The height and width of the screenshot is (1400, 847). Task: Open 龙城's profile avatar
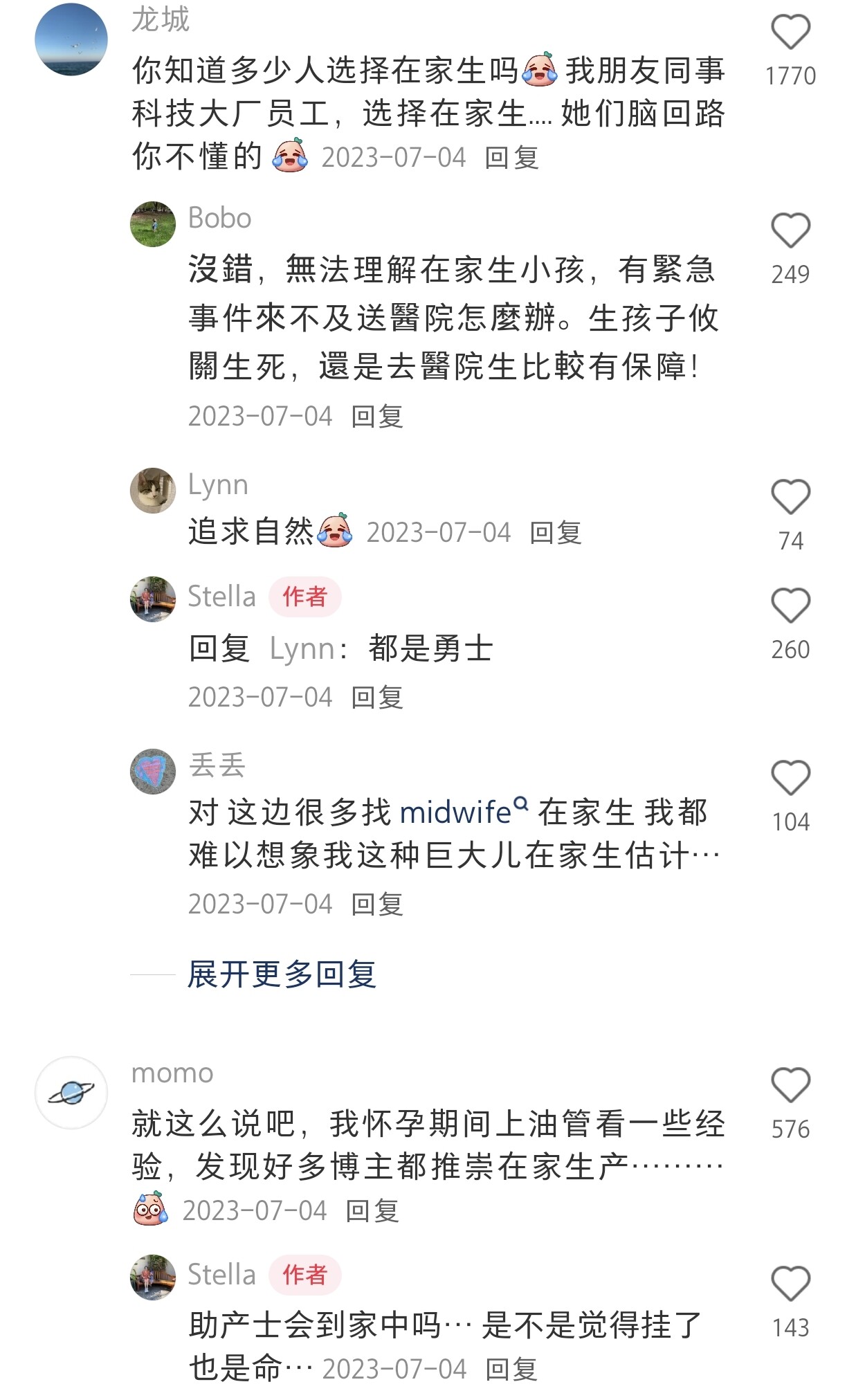coord(71,39)
